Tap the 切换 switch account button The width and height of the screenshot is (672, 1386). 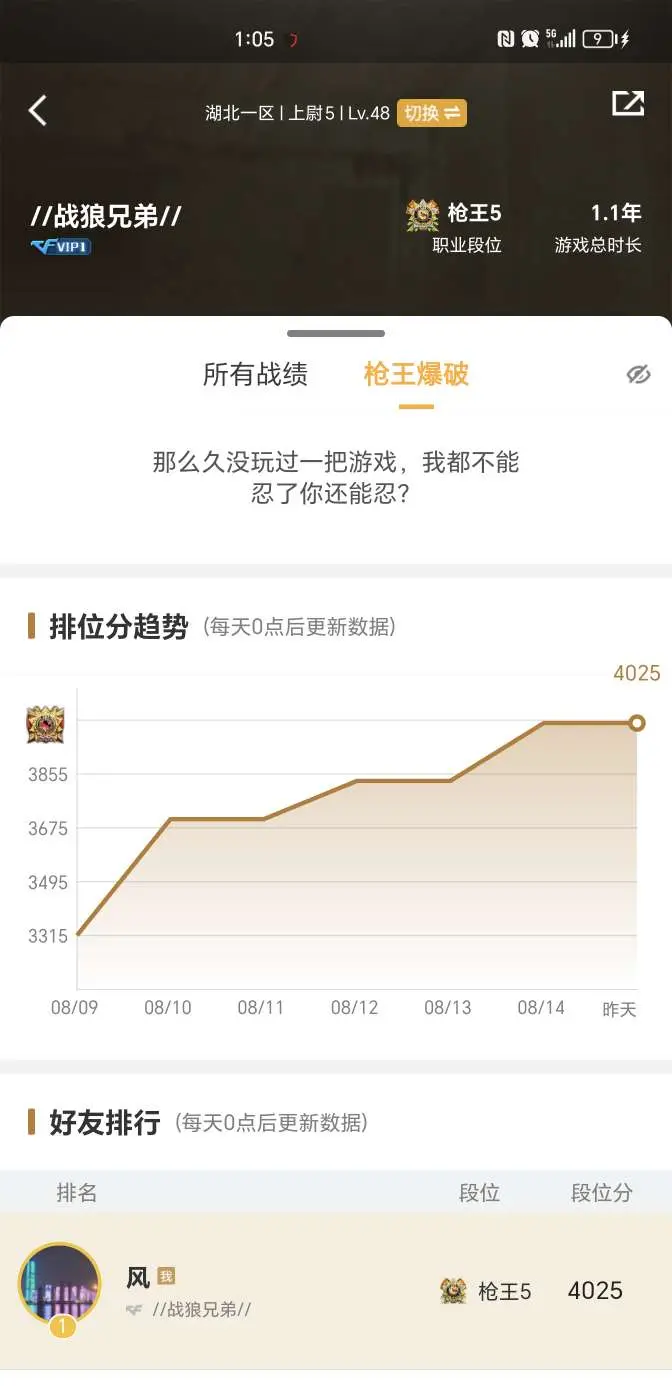[x=432, y=113]
